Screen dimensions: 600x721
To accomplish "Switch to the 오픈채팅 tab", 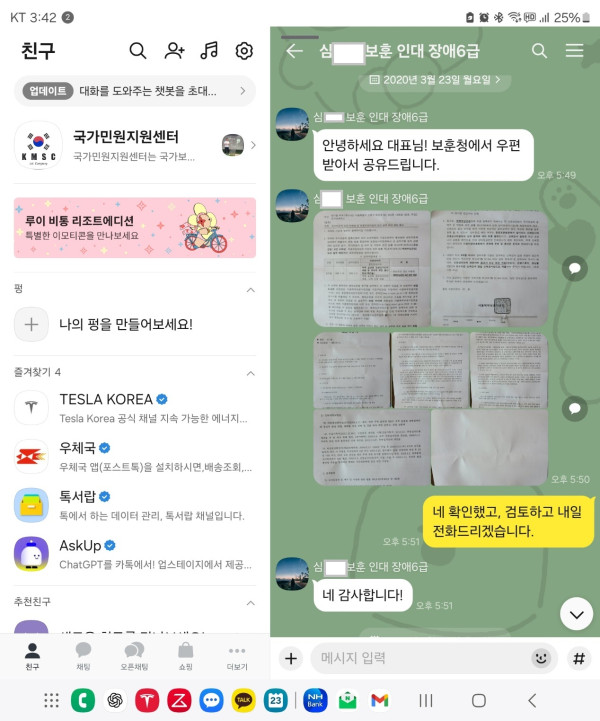I will 134,656.
